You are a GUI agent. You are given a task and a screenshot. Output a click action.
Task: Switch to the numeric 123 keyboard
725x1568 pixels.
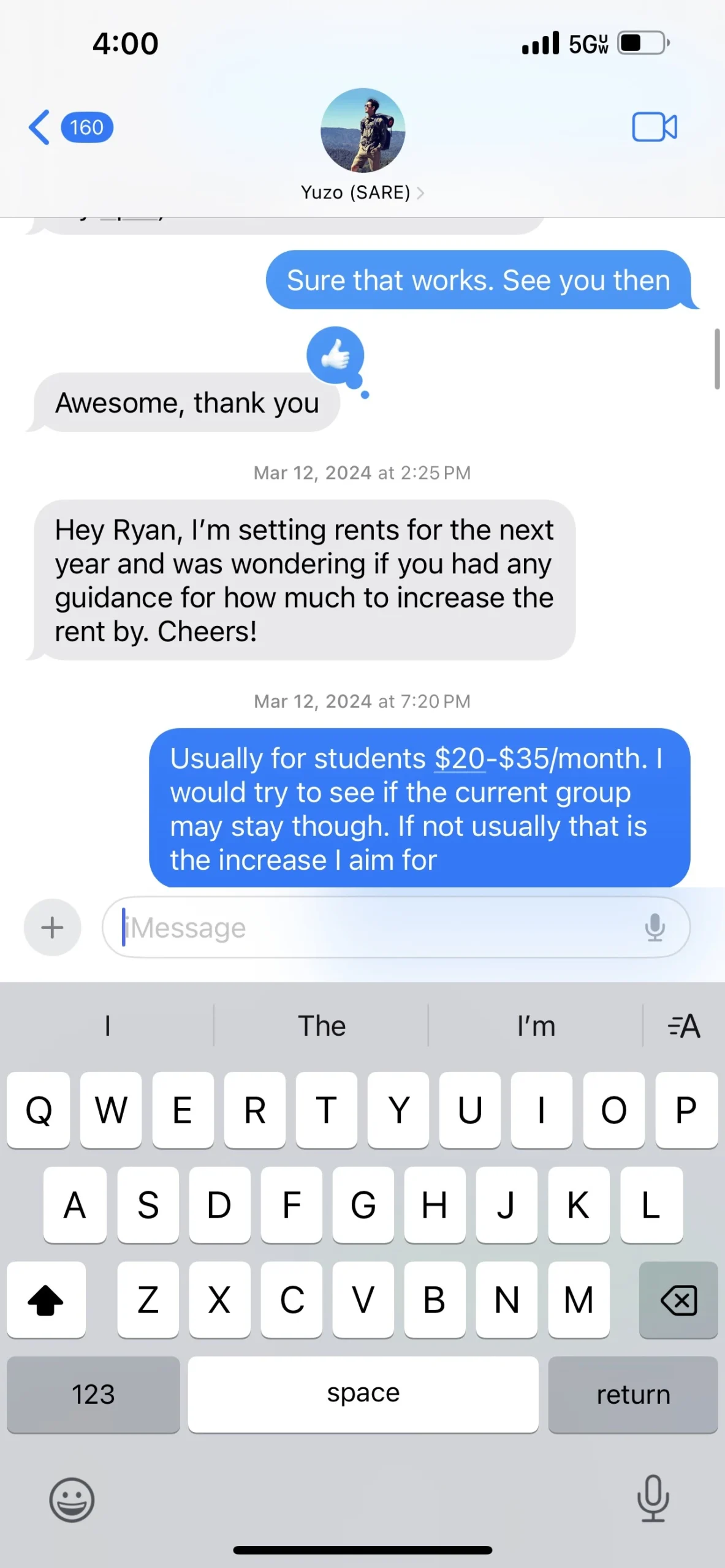93,1395
